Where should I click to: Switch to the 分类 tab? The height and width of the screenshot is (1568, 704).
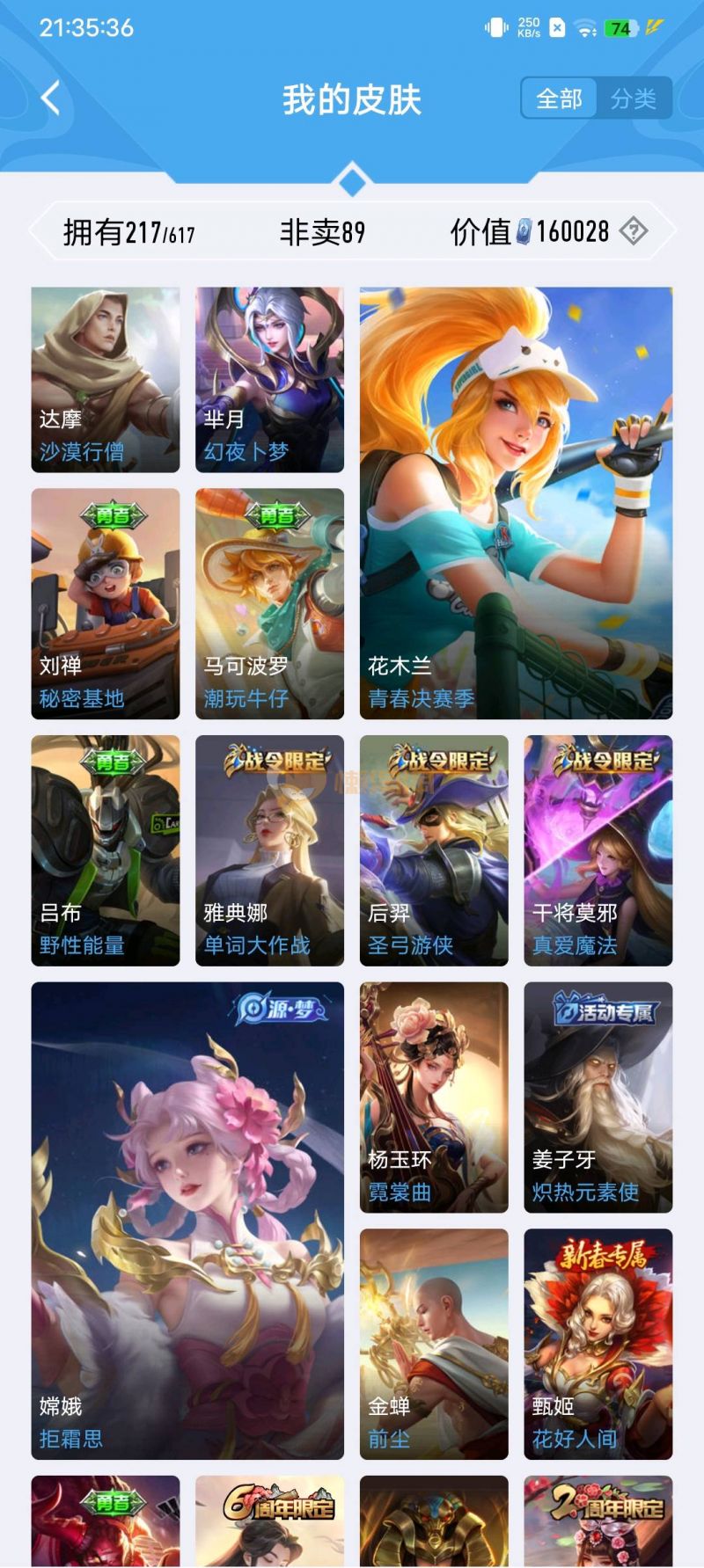click(x=634, y=98)
